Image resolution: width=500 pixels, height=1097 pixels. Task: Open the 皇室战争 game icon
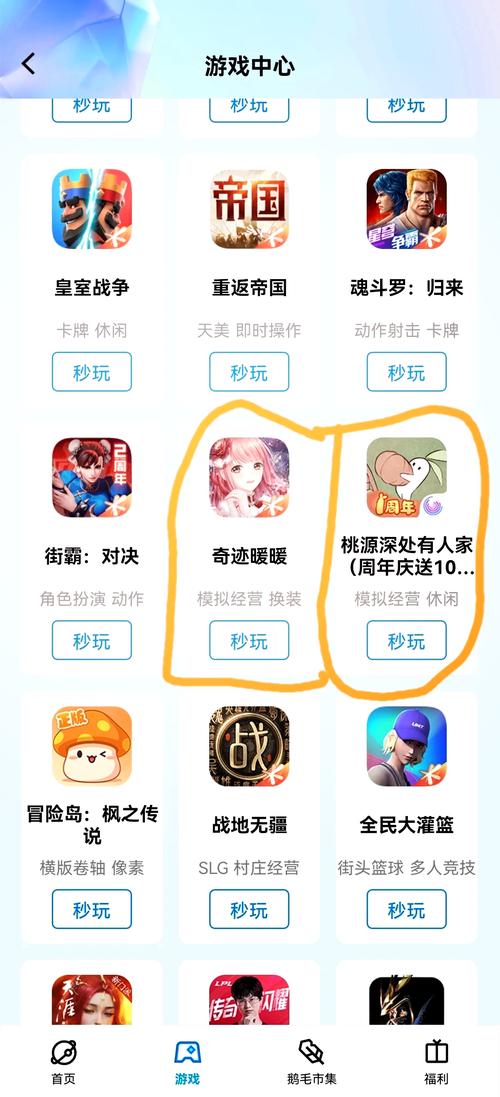(x=92, y=209)
